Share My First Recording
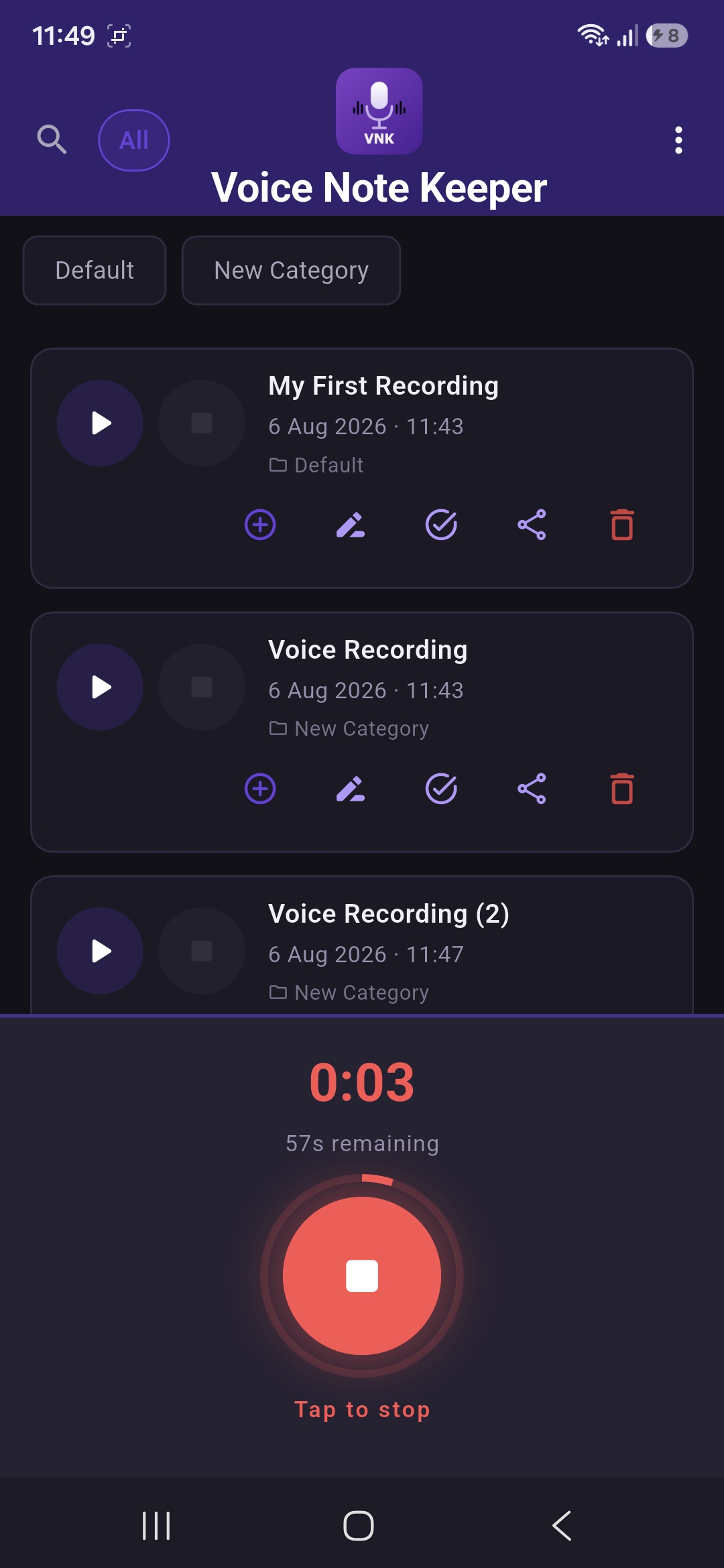 (x=532, y=525)
